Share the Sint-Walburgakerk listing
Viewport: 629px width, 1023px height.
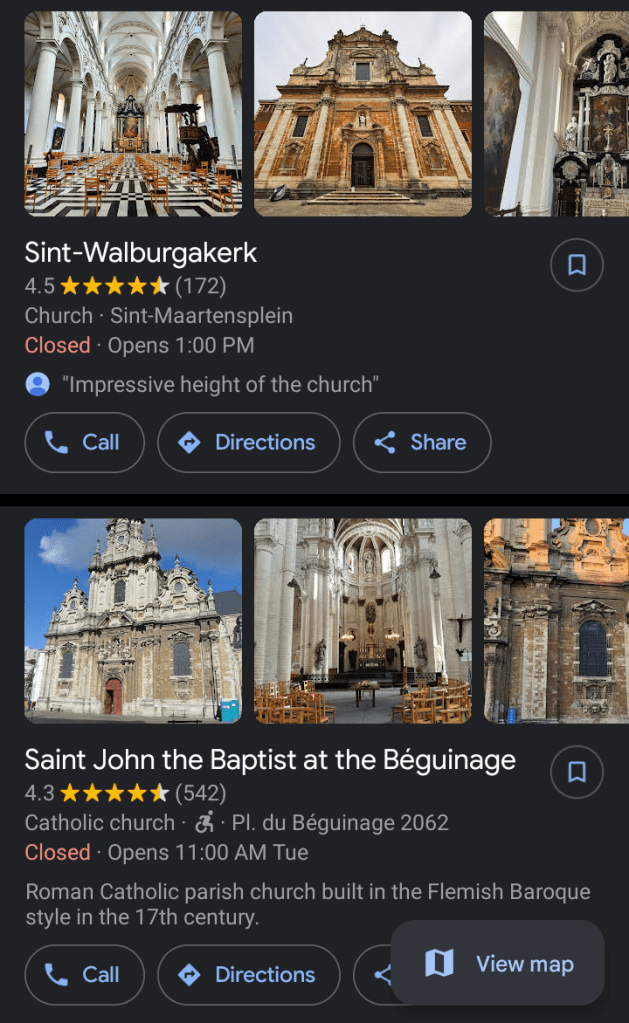click(421, 442)
